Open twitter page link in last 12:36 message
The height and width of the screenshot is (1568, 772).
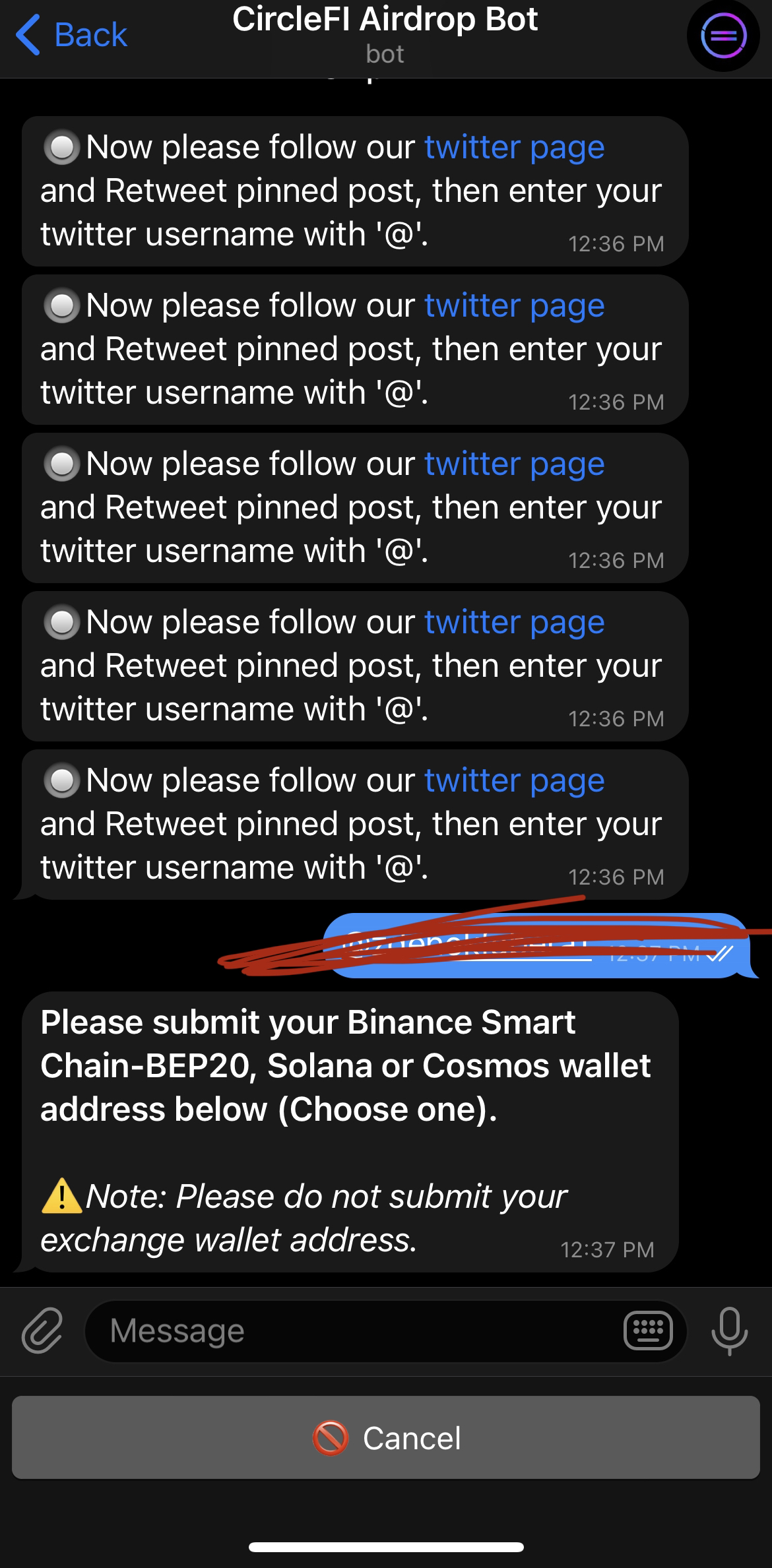point(514,780)
